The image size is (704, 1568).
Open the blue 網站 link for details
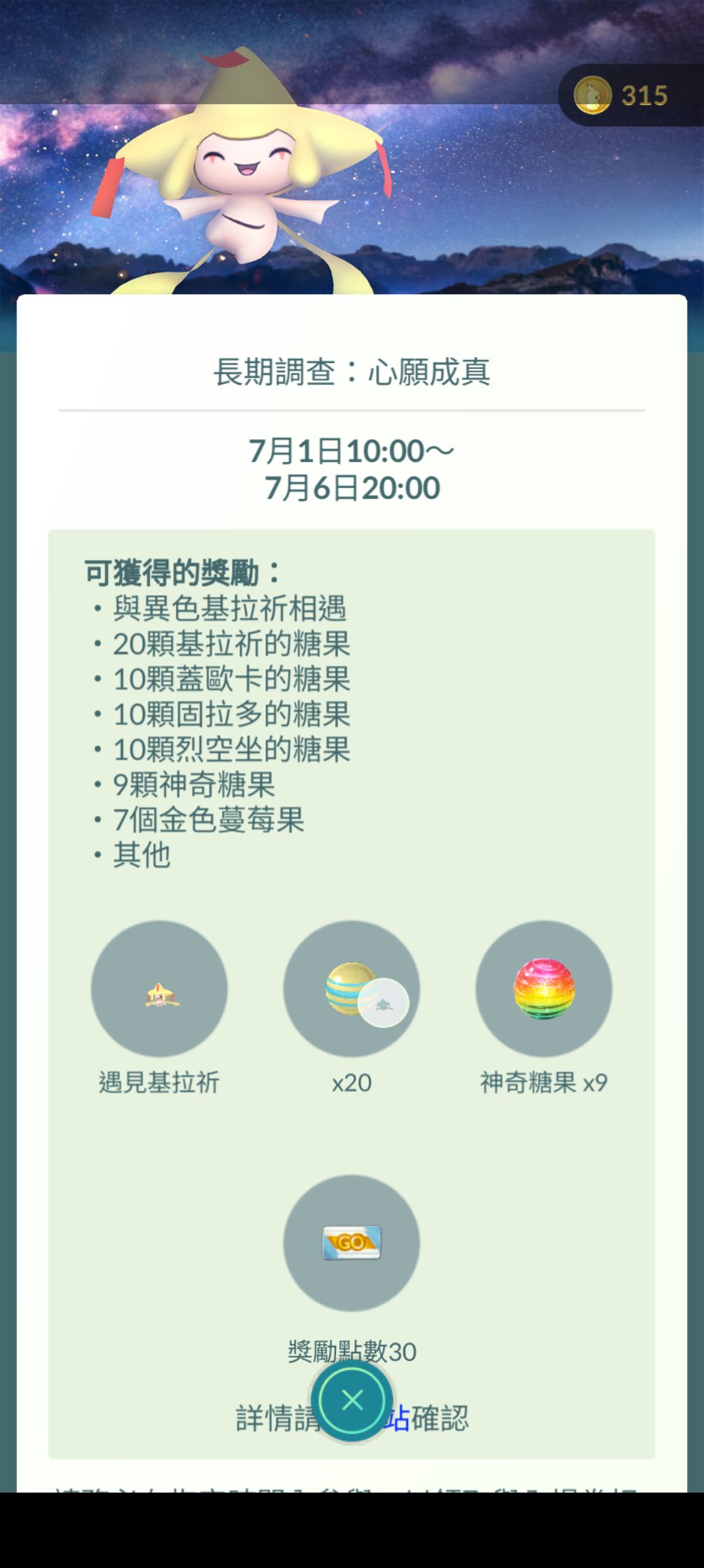point(399,1421)
